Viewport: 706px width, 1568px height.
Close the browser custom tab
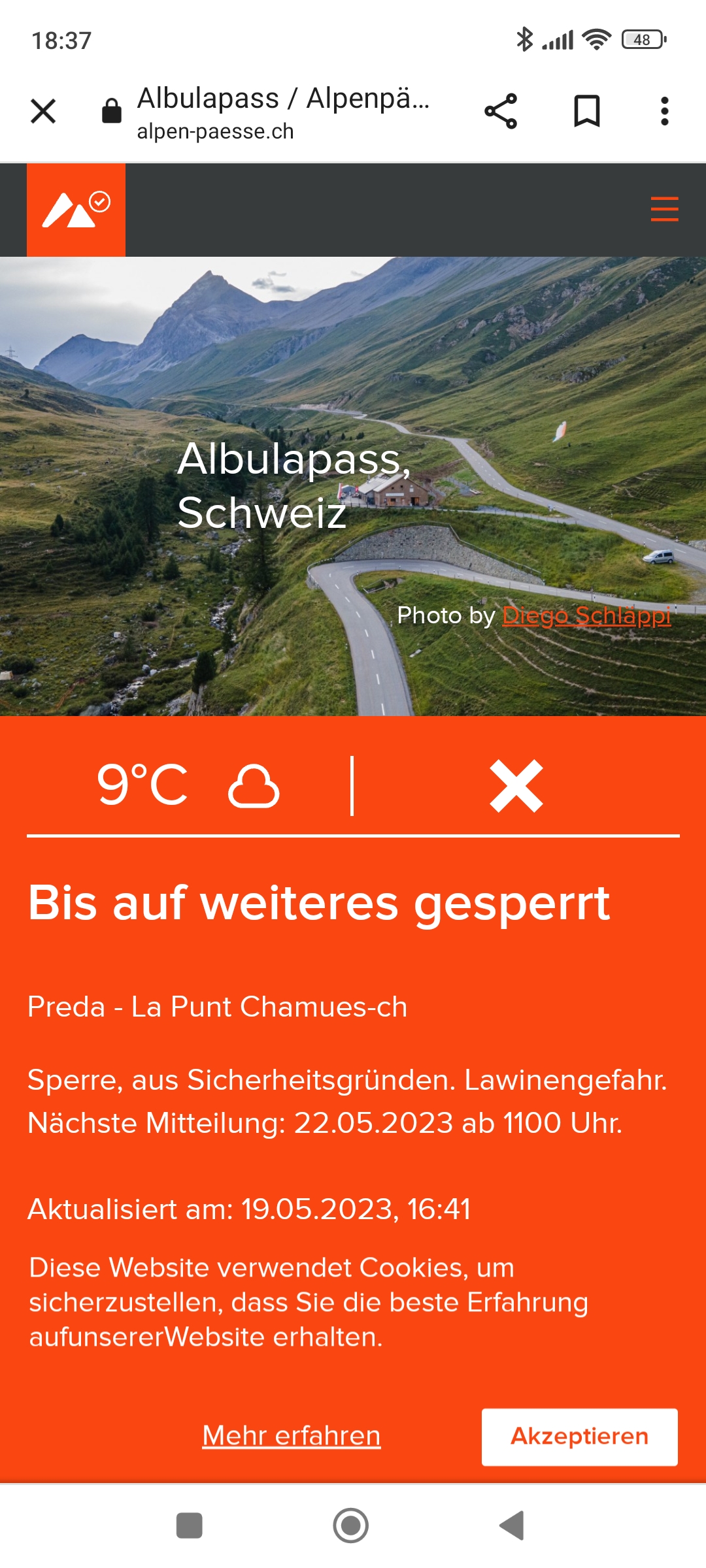[x=43, y=111]
